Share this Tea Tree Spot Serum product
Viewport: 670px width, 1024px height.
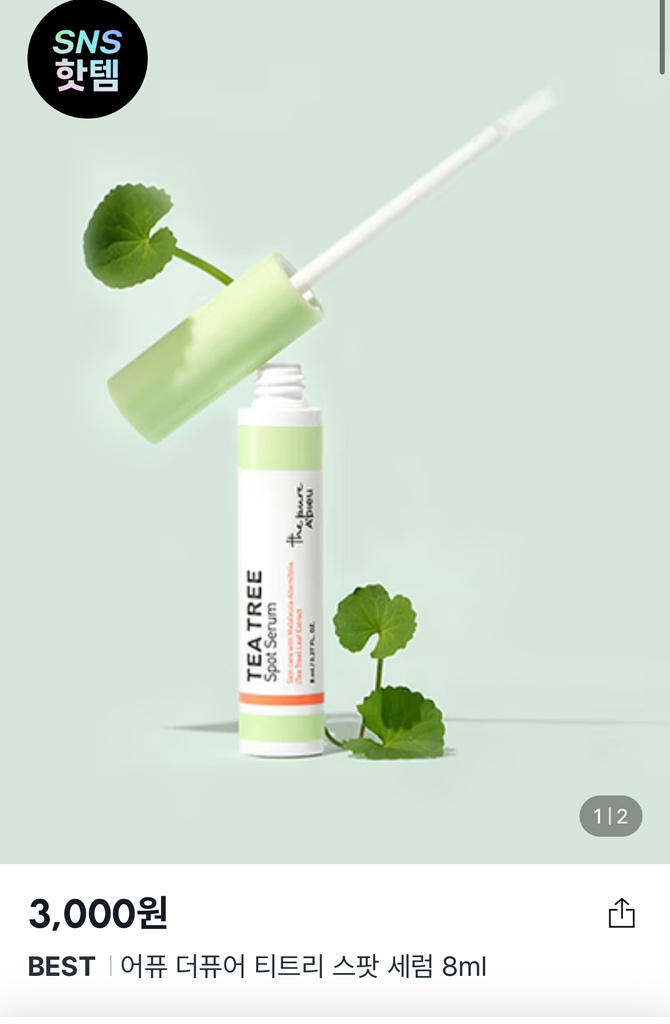[x=621, y=913]
